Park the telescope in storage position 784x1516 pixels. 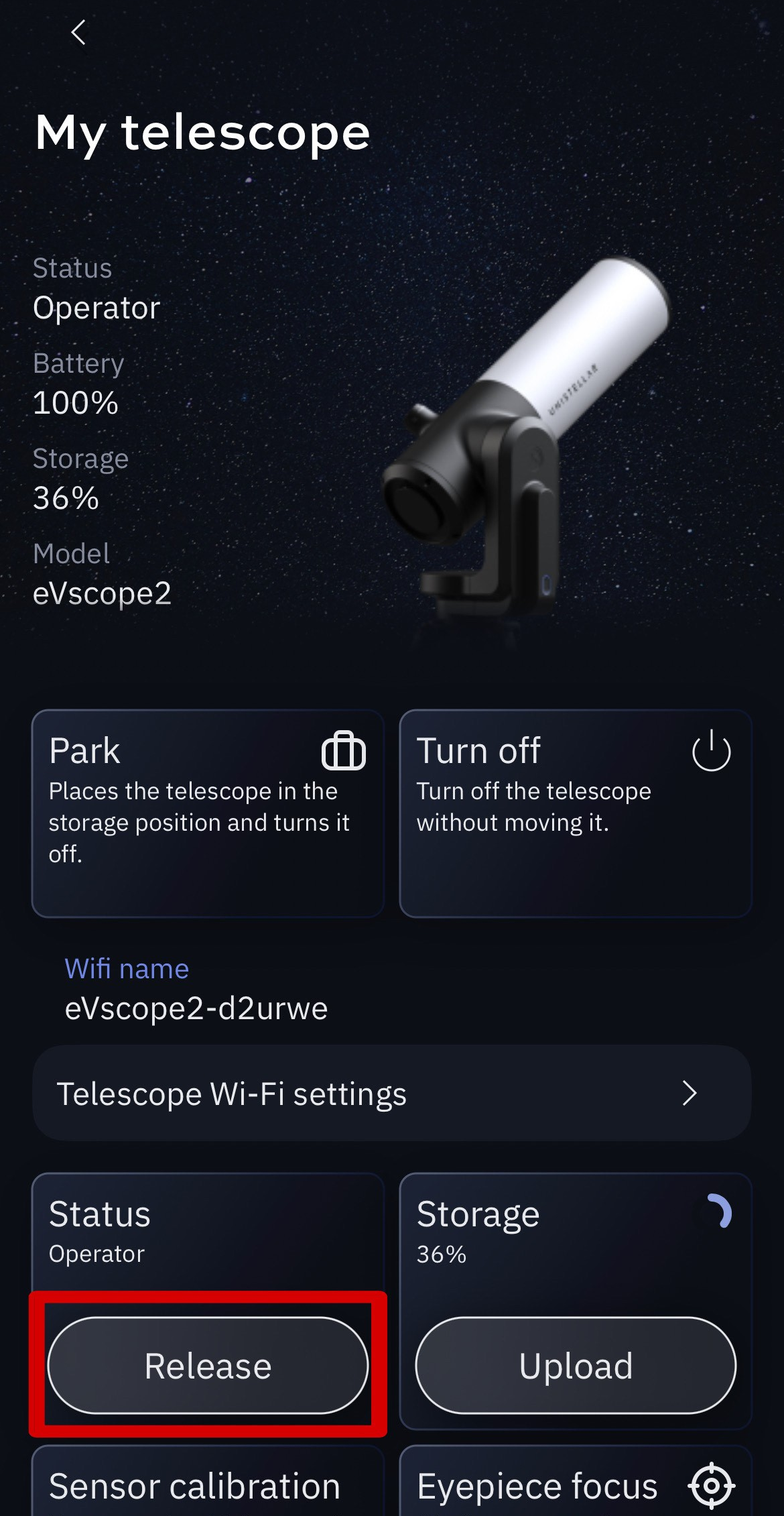click(x=208, y=813)
